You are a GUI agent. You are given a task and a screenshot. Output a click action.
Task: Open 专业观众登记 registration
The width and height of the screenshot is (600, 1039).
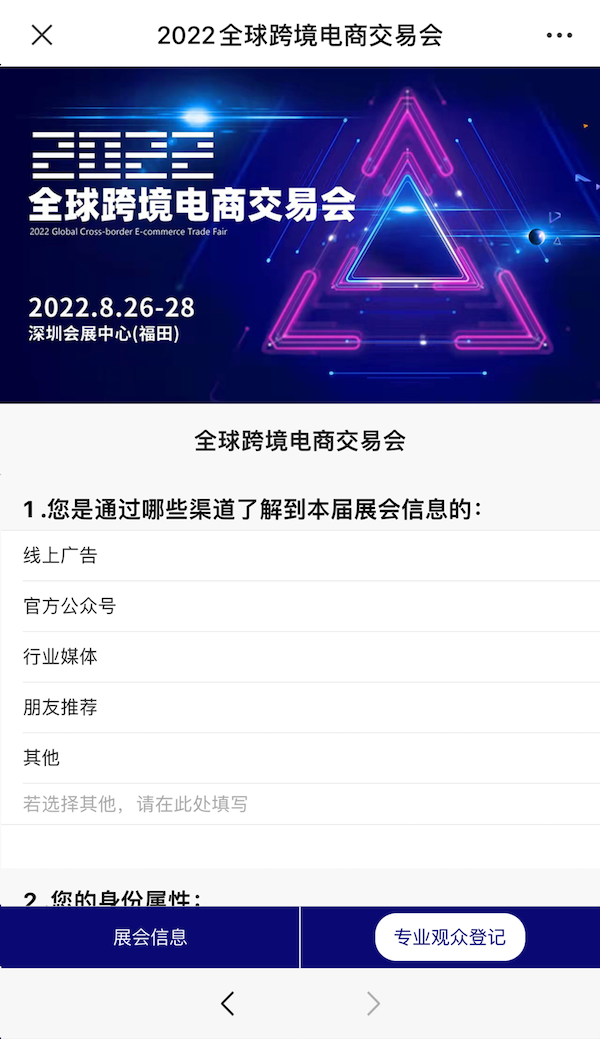click(x=450, y=938)
